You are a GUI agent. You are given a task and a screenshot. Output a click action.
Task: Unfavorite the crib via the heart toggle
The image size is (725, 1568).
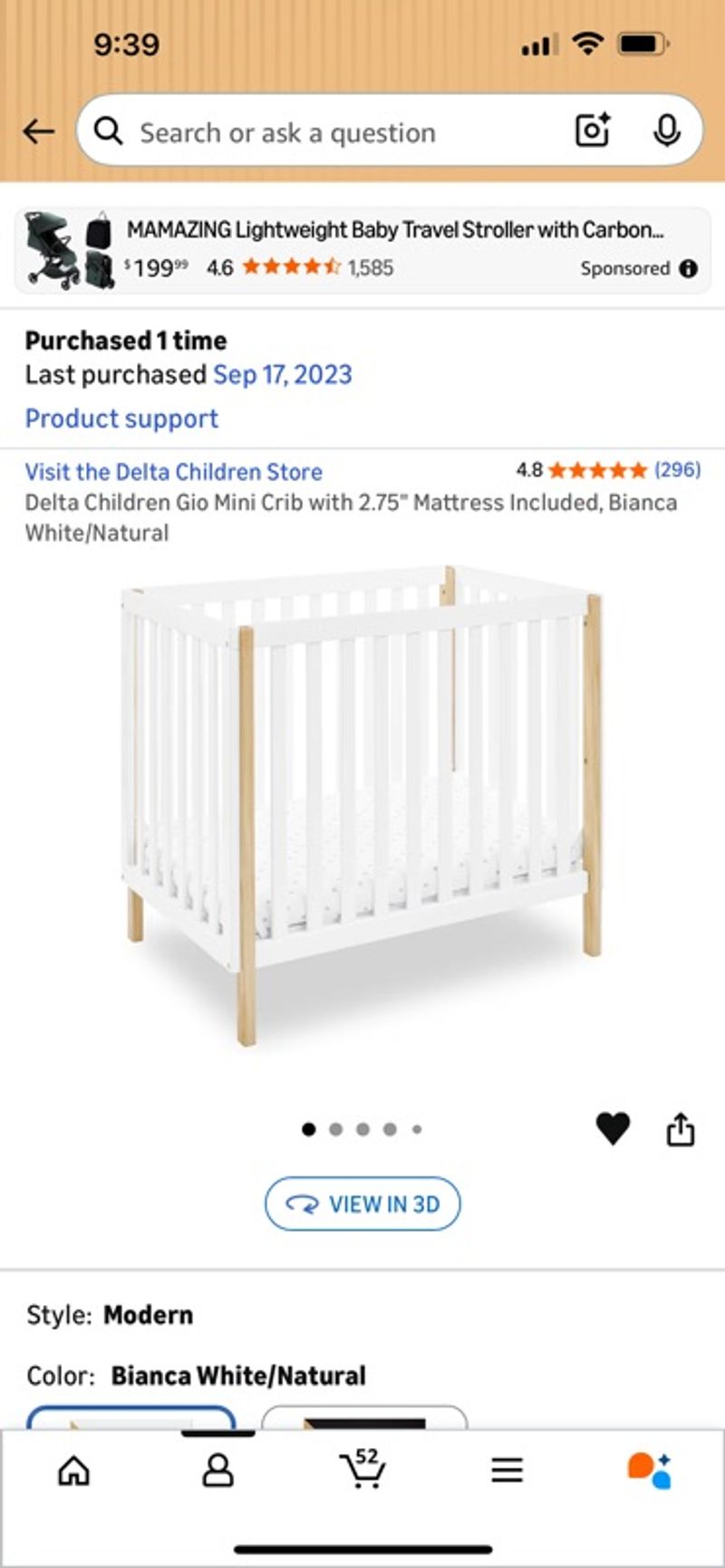point(613,1128)
